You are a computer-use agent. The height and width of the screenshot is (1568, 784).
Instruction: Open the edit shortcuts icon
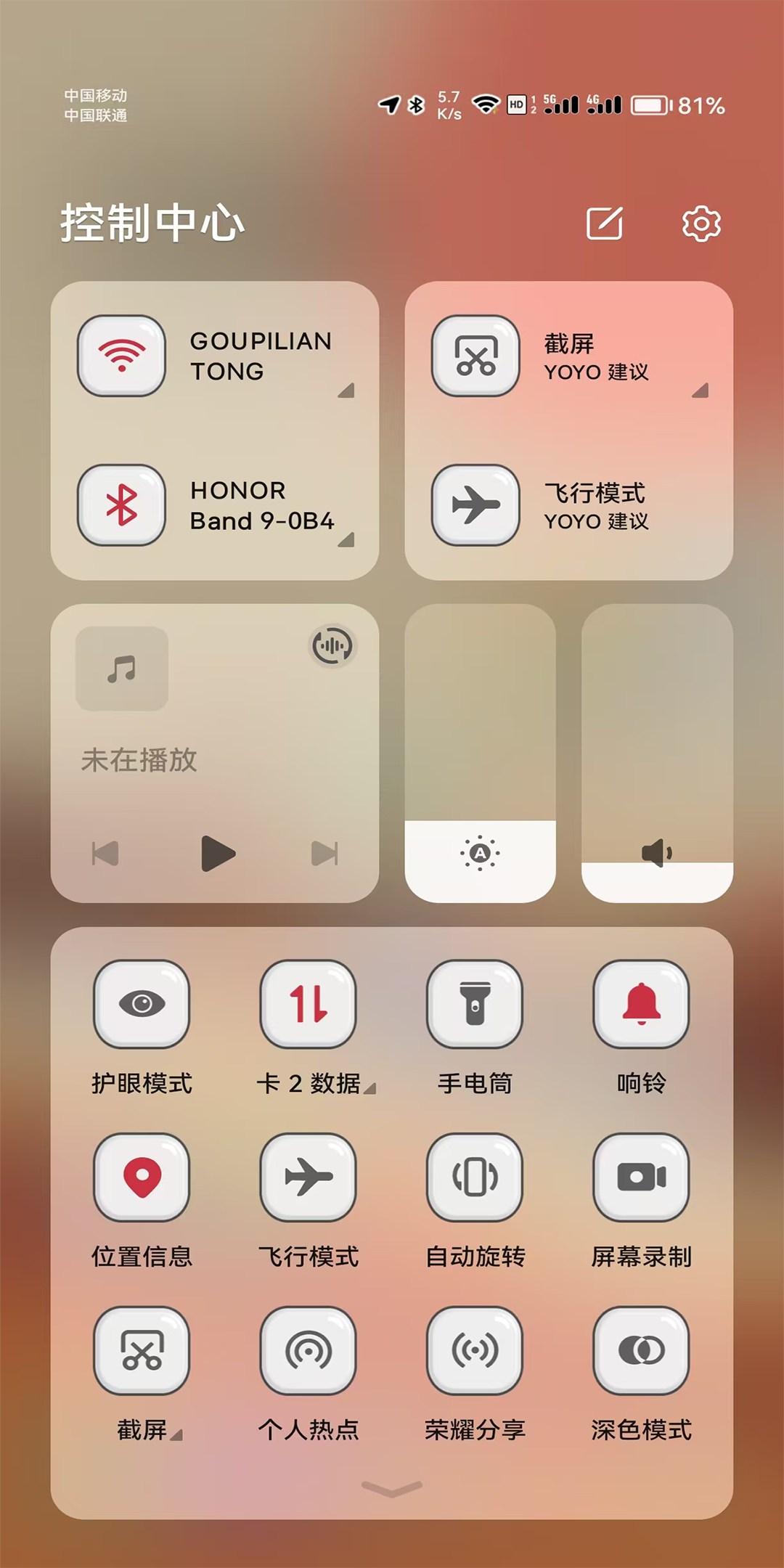604,223
